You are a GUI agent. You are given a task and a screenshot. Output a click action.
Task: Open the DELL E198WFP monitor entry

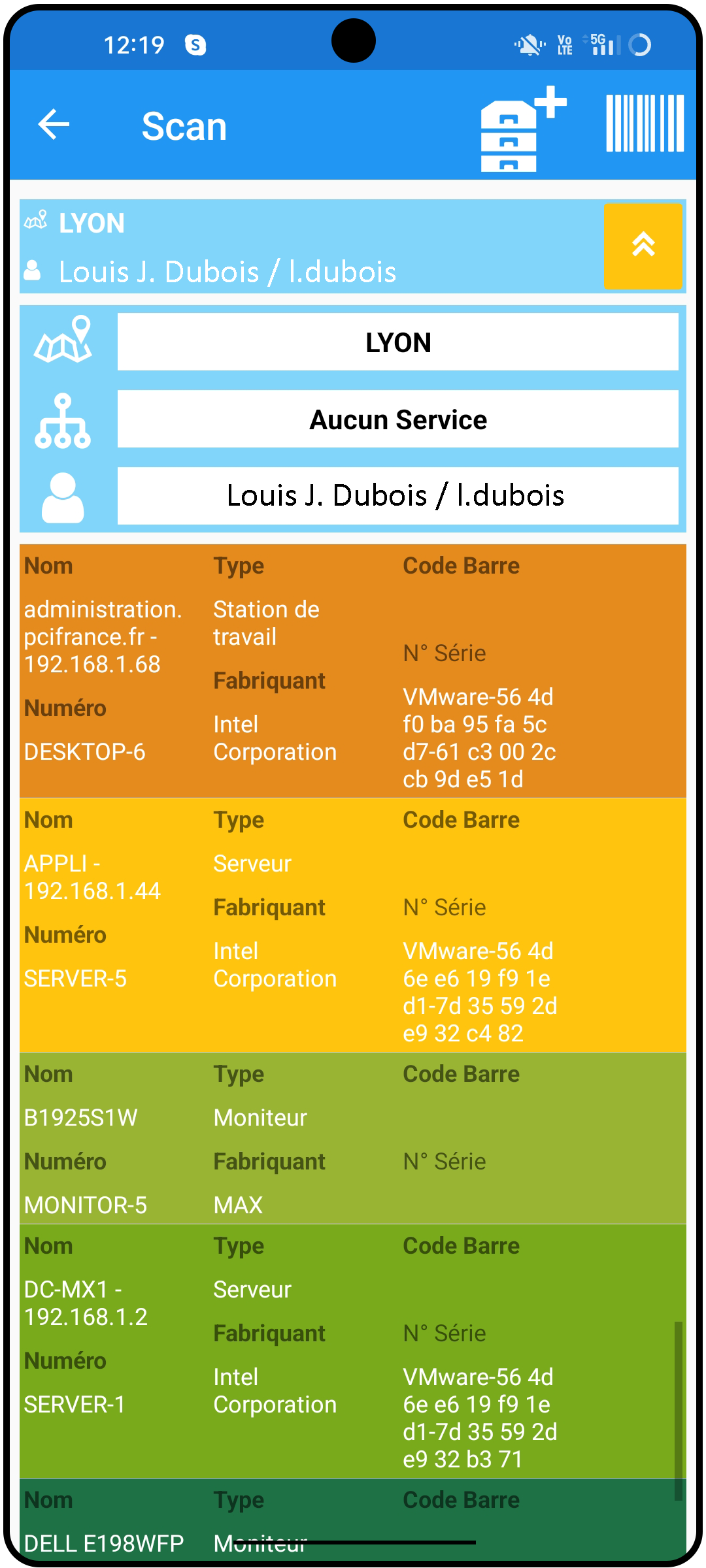[x=353, y=1522]
